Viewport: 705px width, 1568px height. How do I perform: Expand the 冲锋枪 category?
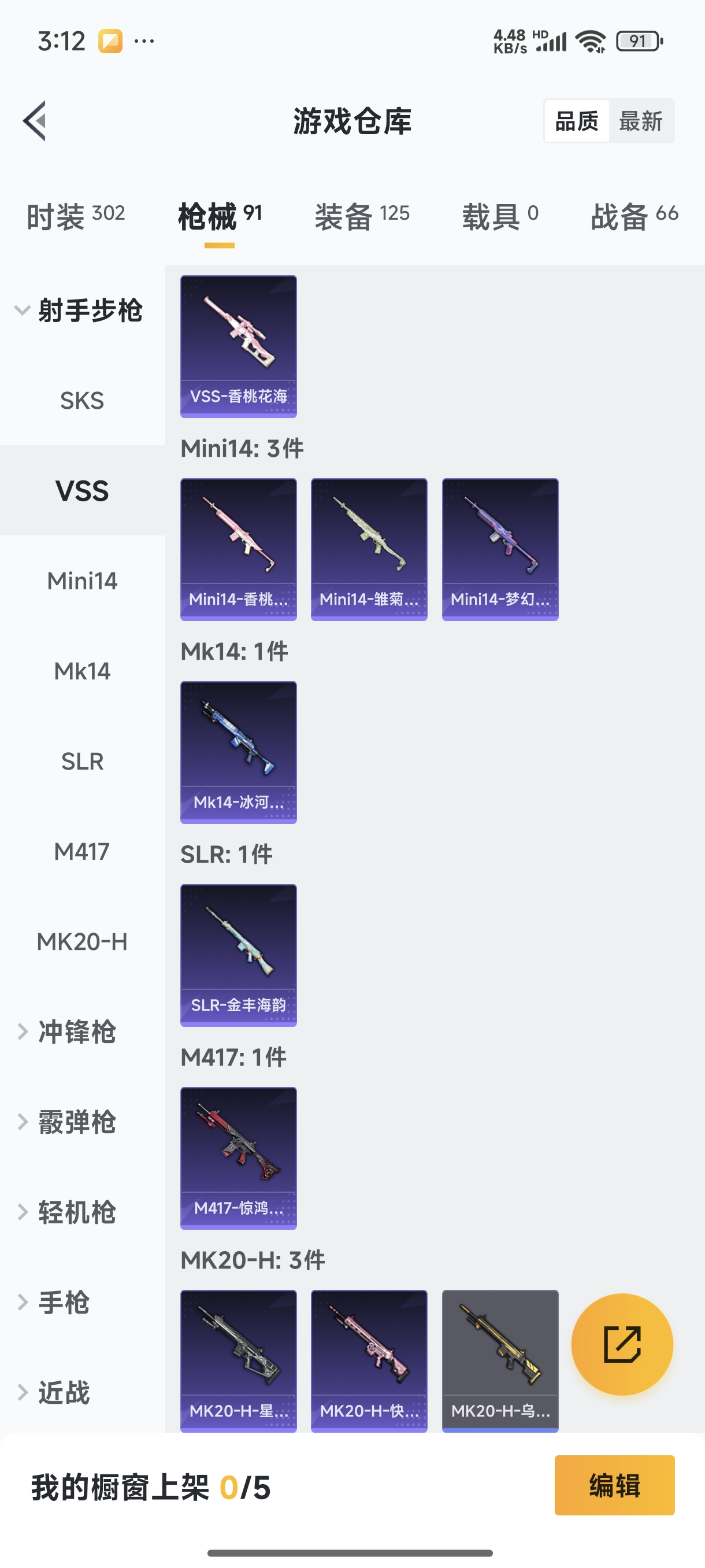pyautogui.click(x=76, y=1031)
